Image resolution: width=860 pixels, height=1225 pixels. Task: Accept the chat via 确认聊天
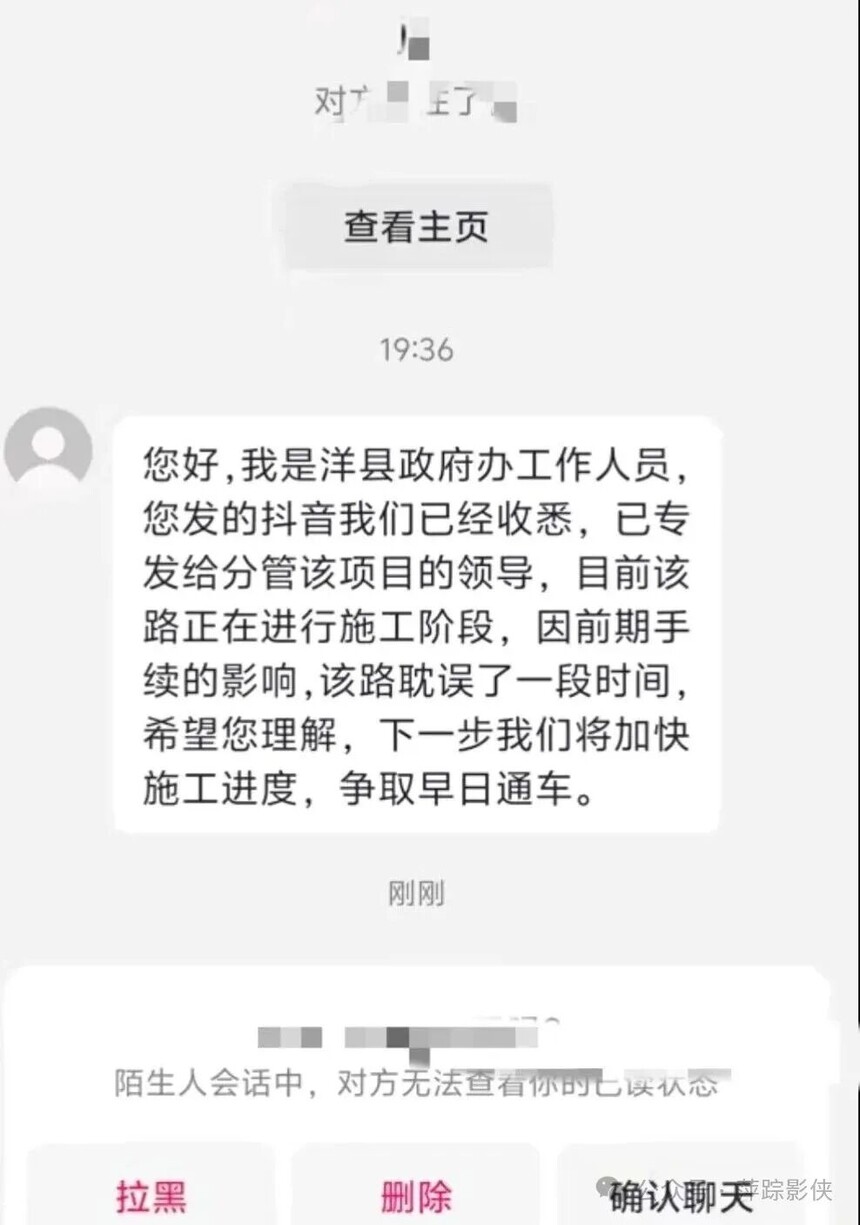[682, 1194]
